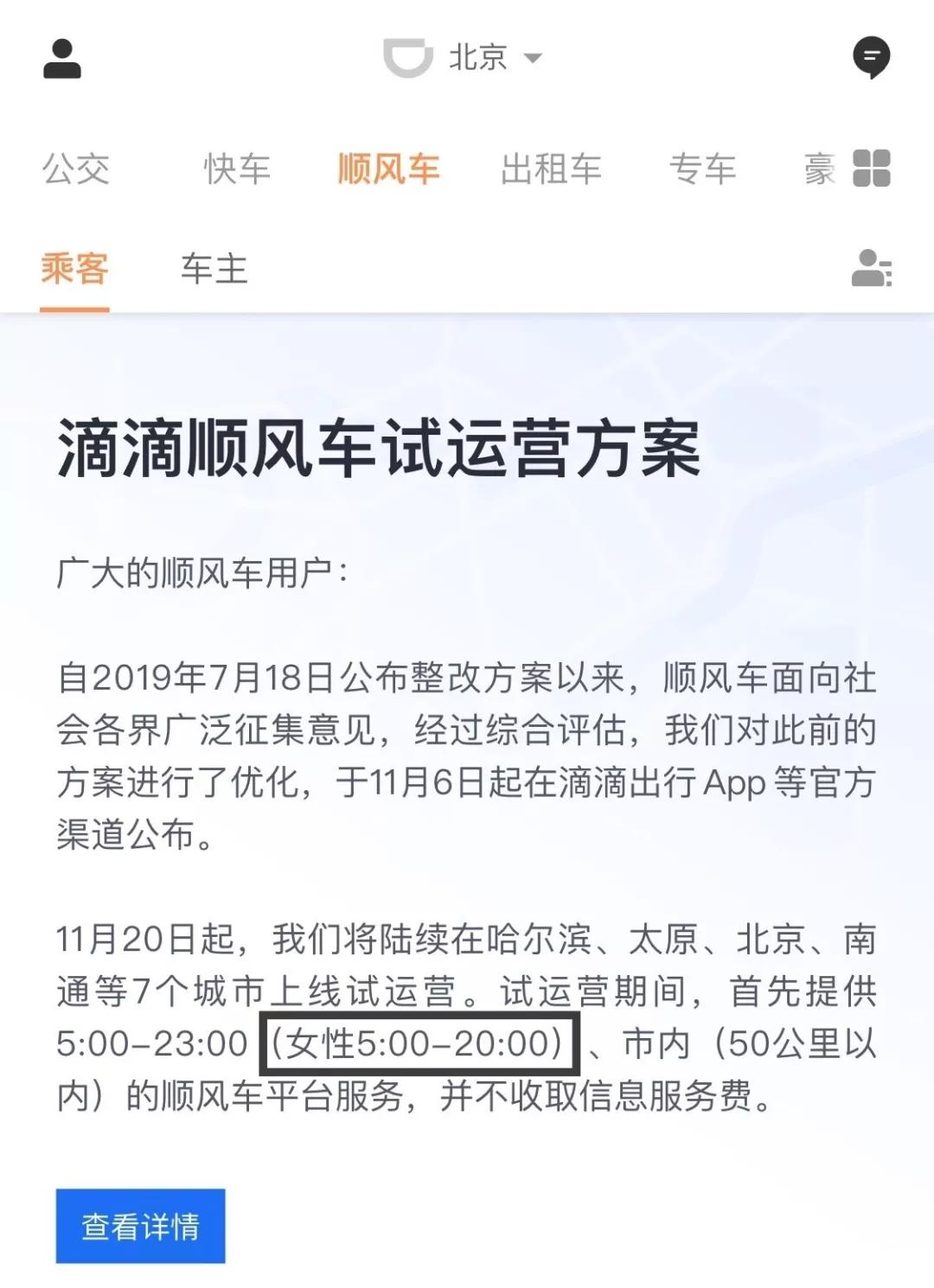The width and height of the screenshot is (934, 1288).
Task: Switch to the 公交 tab
Action: (76, 169)
